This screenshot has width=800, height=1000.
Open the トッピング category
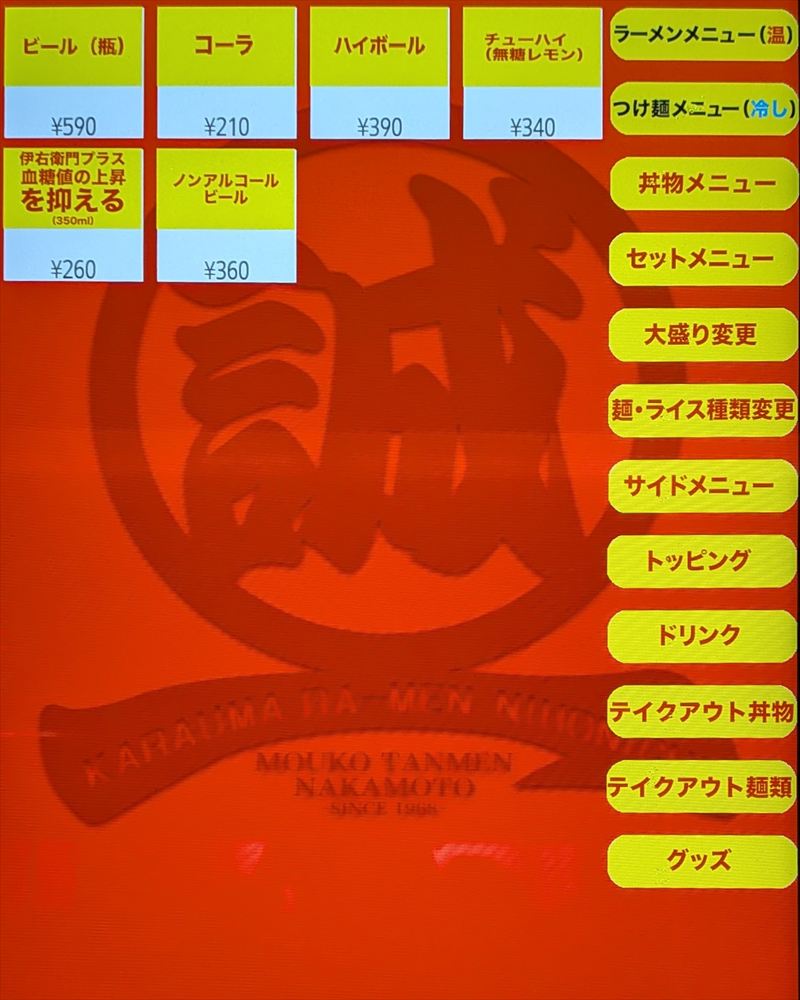point(703,561)
